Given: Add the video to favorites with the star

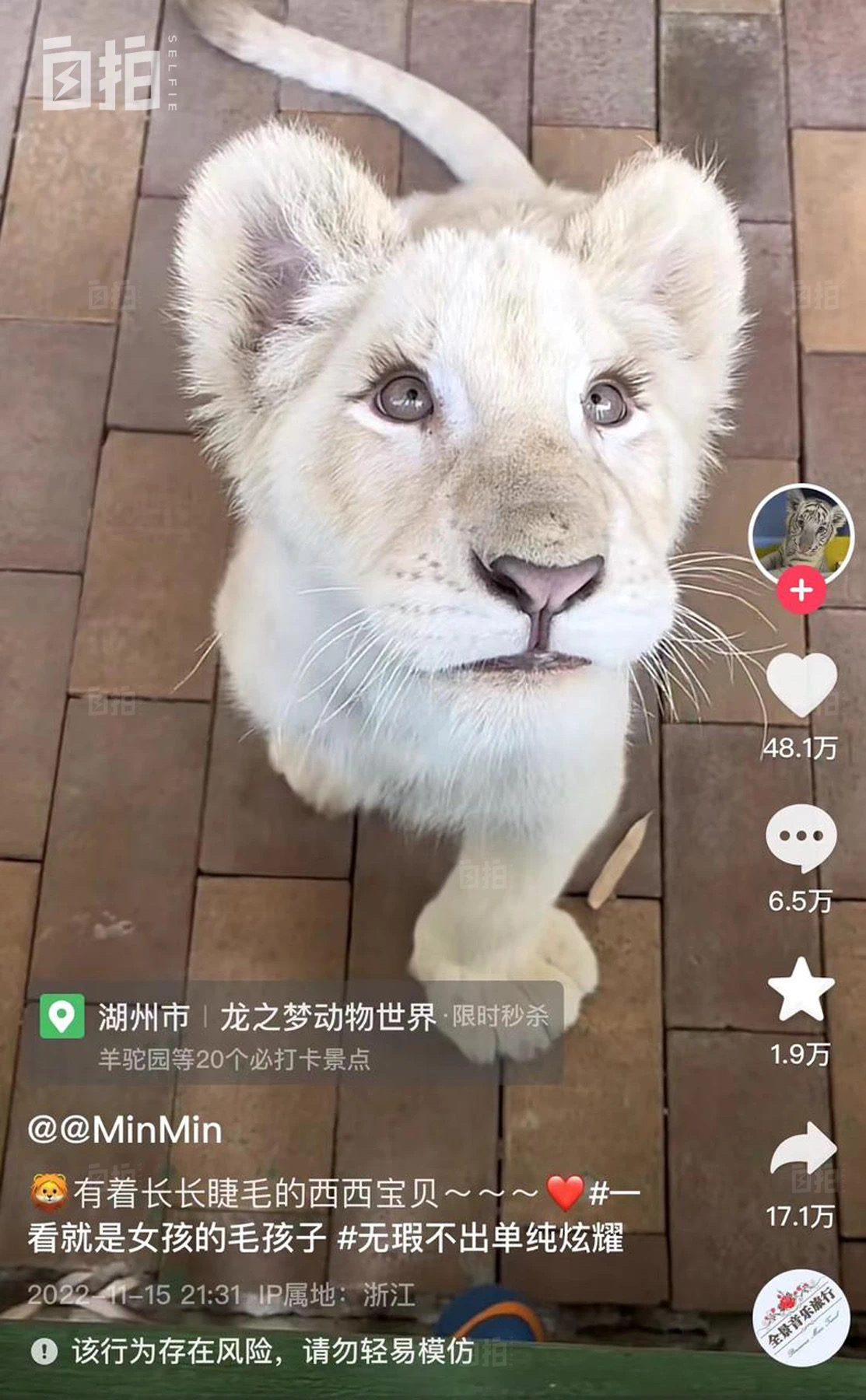Looking at the screenshot, I should click(801, 990).
